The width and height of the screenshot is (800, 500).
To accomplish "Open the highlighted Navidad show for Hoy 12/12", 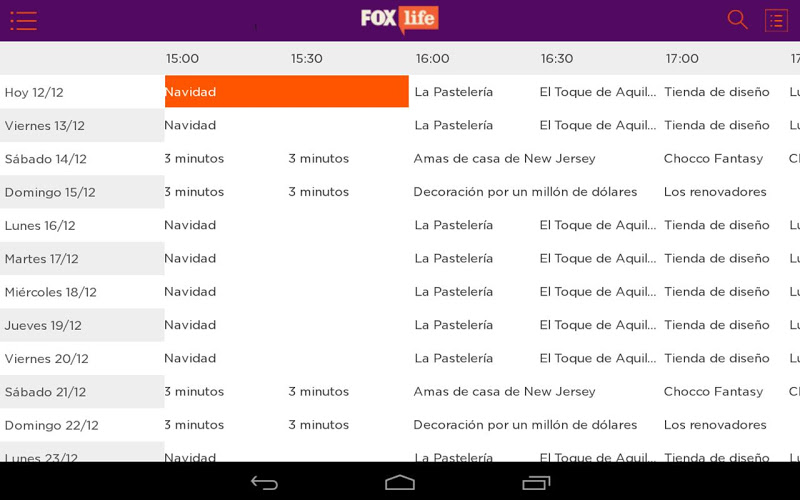I will [x=286, y=92].
